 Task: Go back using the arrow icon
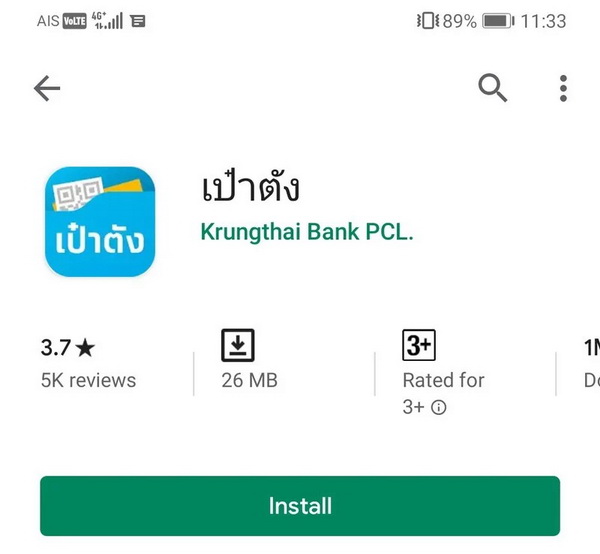click(47, 89)
